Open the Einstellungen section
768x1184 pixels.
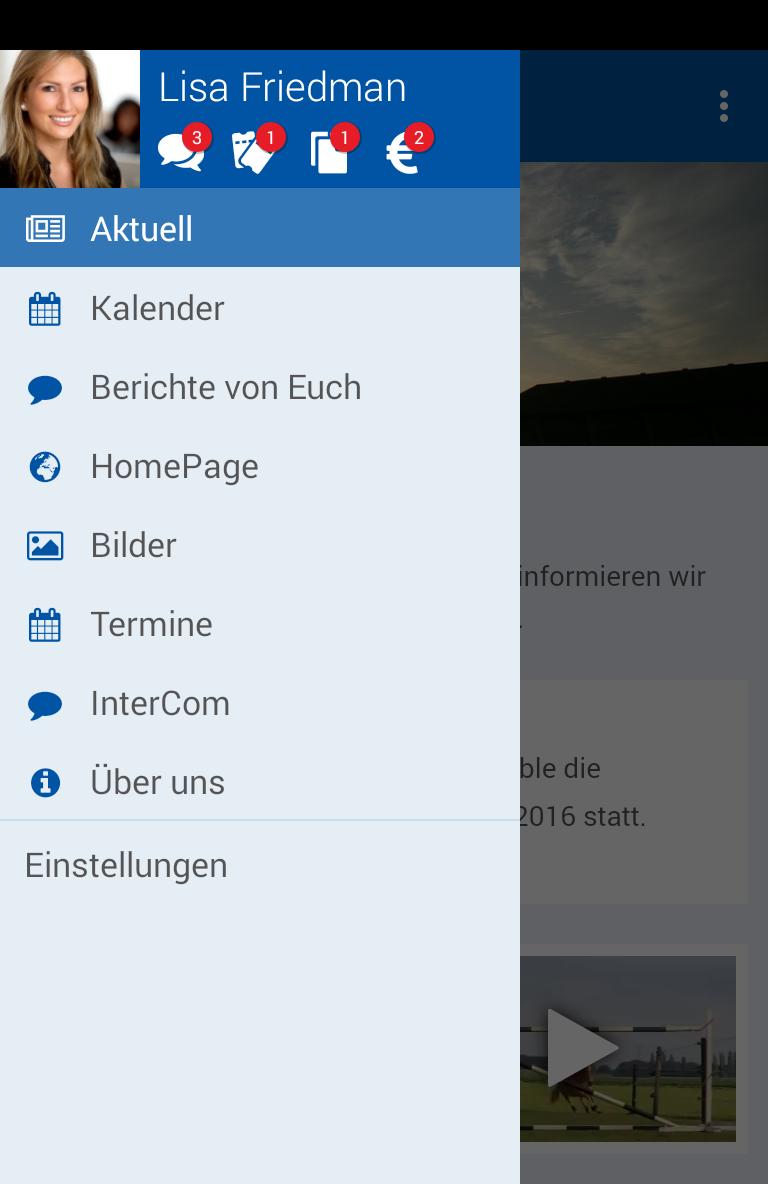point(126,864)
